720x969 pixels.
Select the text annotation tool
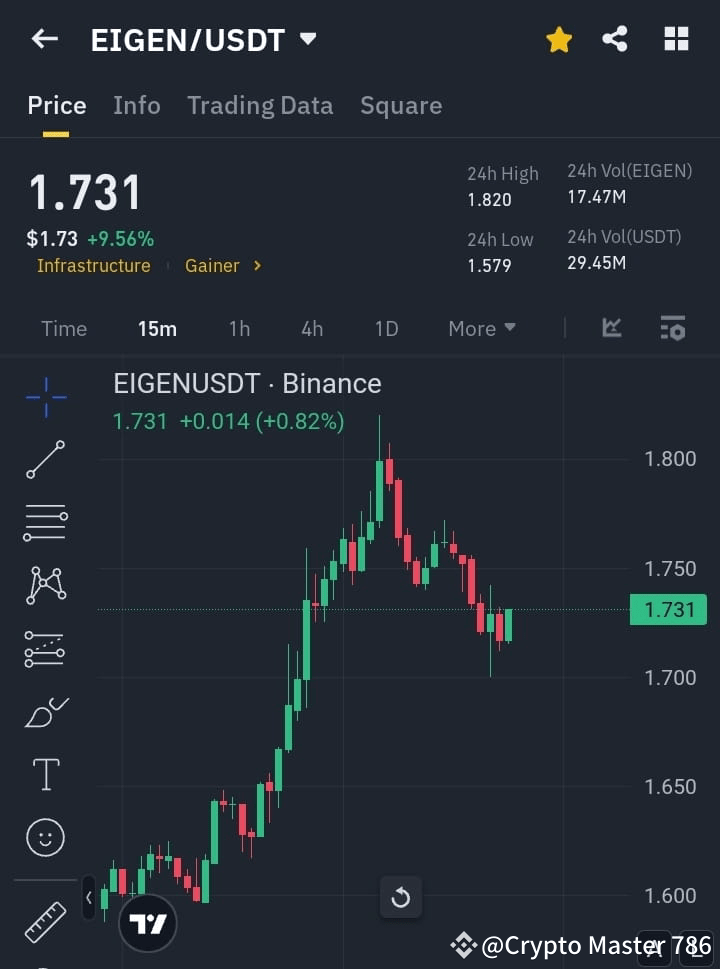[x=45, y=774]
